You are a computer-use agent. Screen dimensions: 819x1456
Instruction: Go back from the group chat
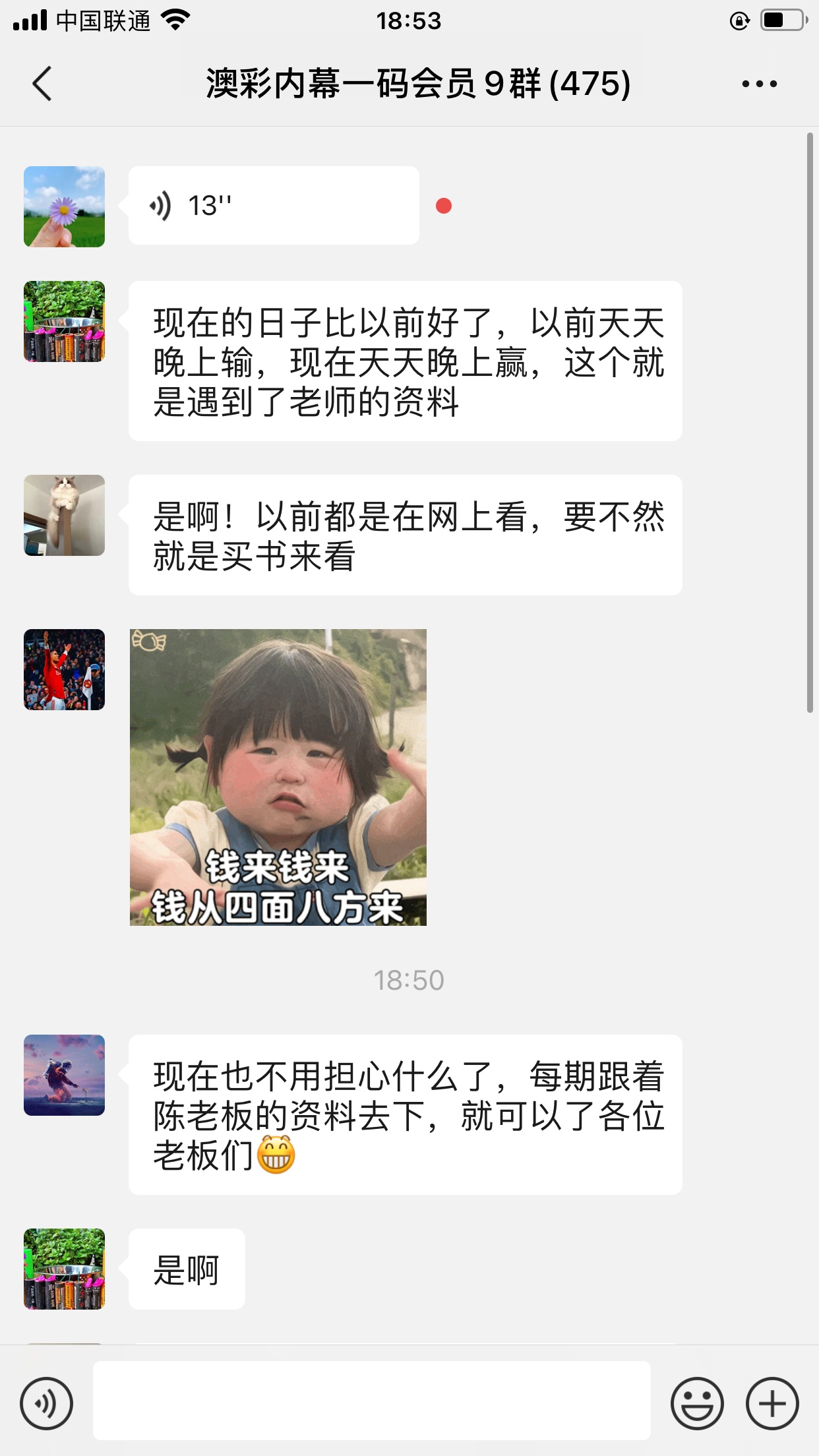tap(42, 84)
